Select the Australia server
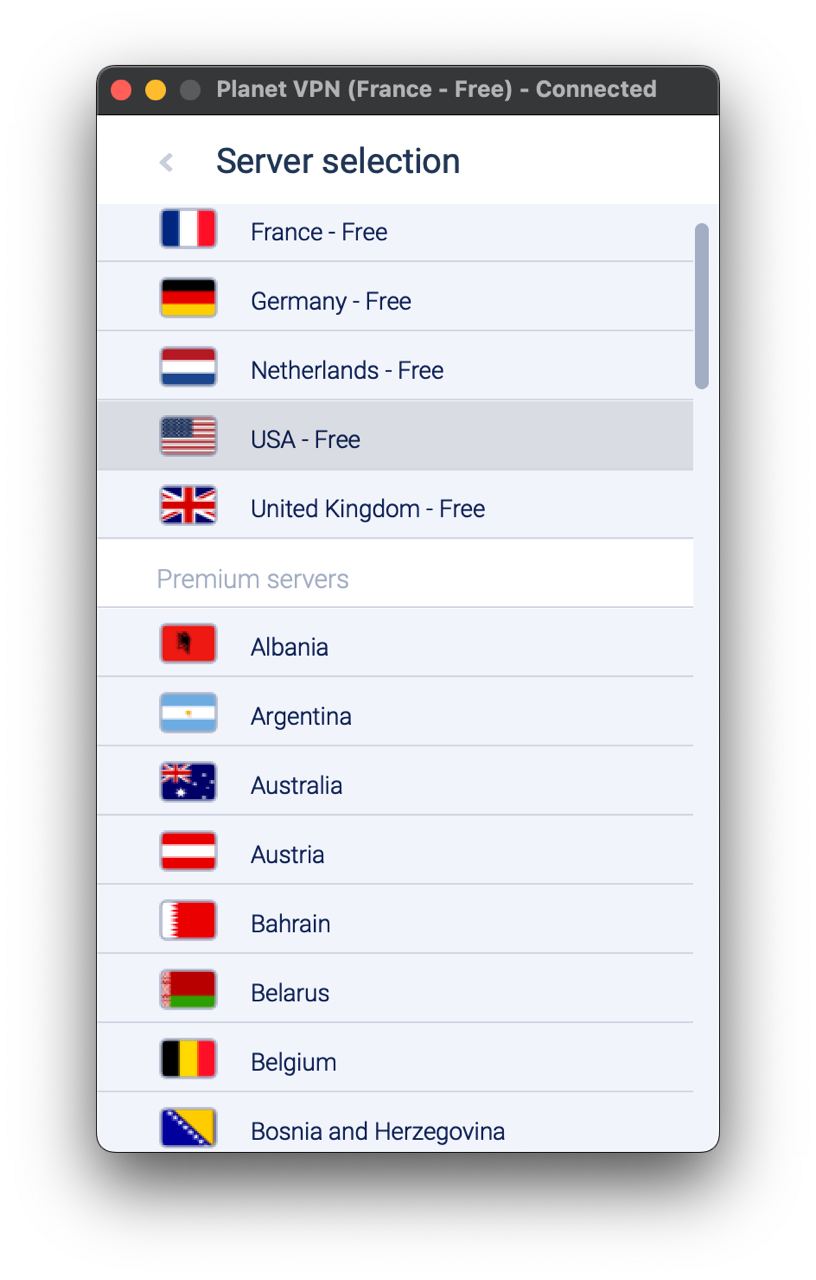The image size is (816, 1280). click(296, 785)
